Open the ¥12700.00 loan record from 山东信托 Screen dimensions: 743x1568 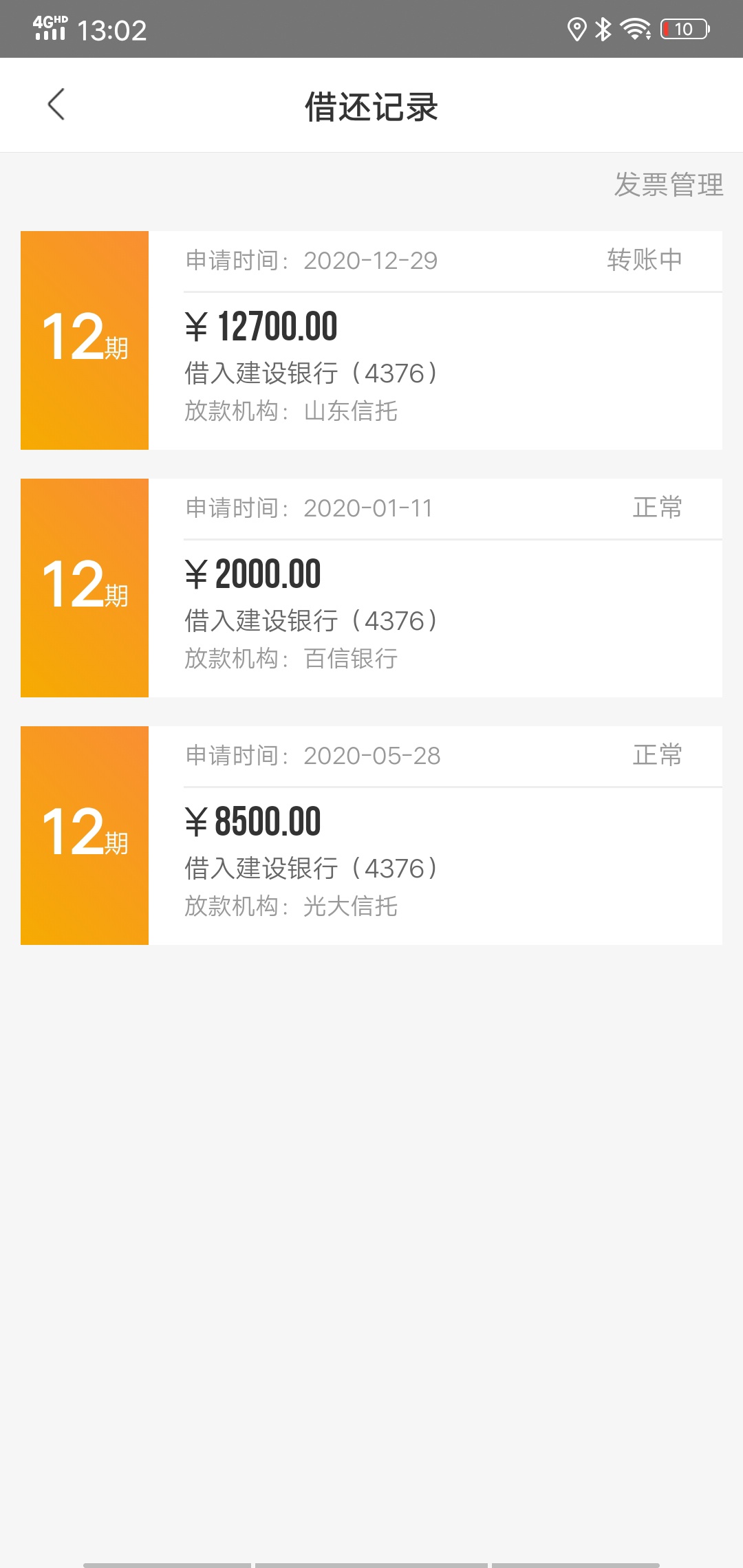(x=371, y=340)
